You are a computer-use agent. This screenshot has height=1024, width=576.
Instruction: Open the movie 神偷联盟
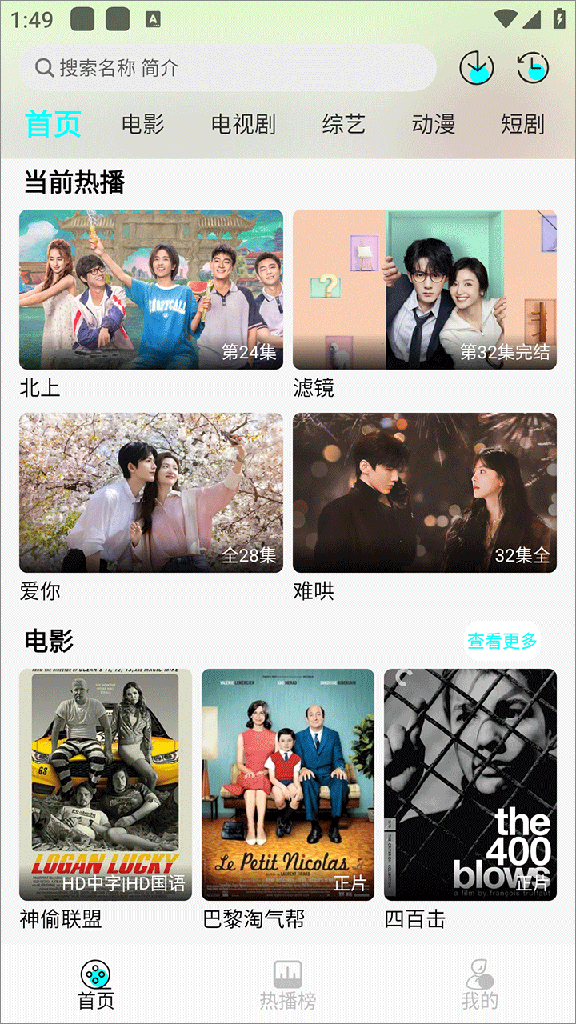pos(105,799)
